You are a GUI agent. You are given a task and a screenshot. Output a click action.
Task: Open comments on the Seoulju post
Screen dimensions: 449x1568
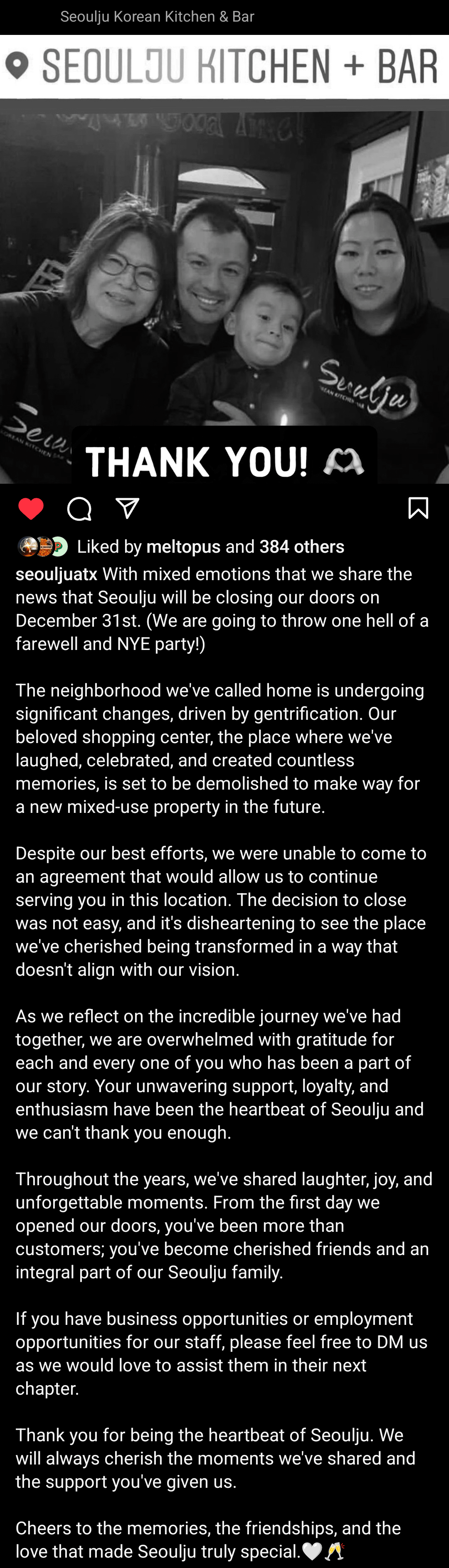click(79, 508)
